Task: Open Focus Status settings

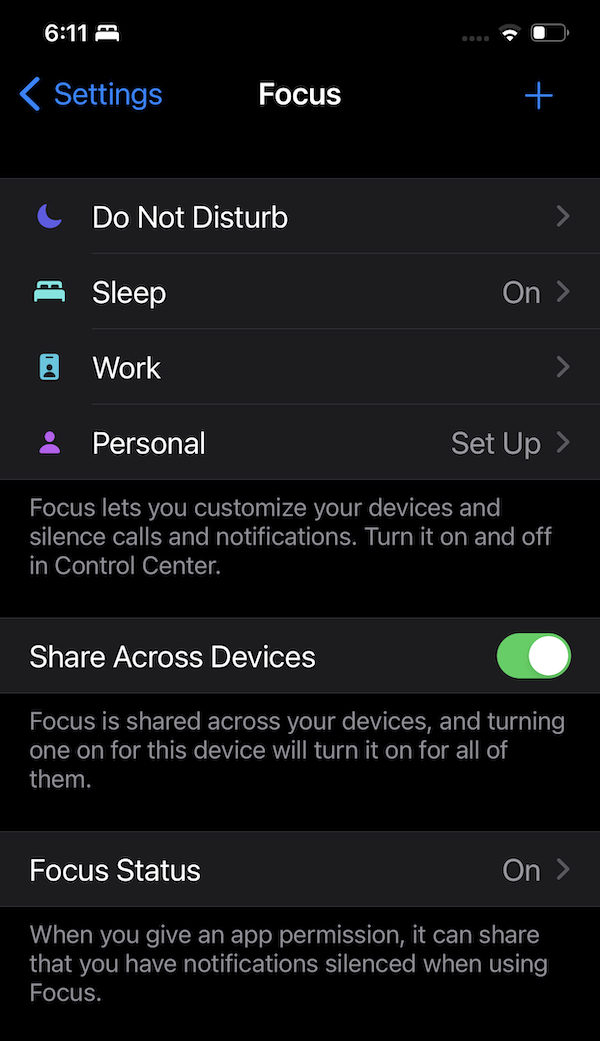Action: (x=300, y=870)
